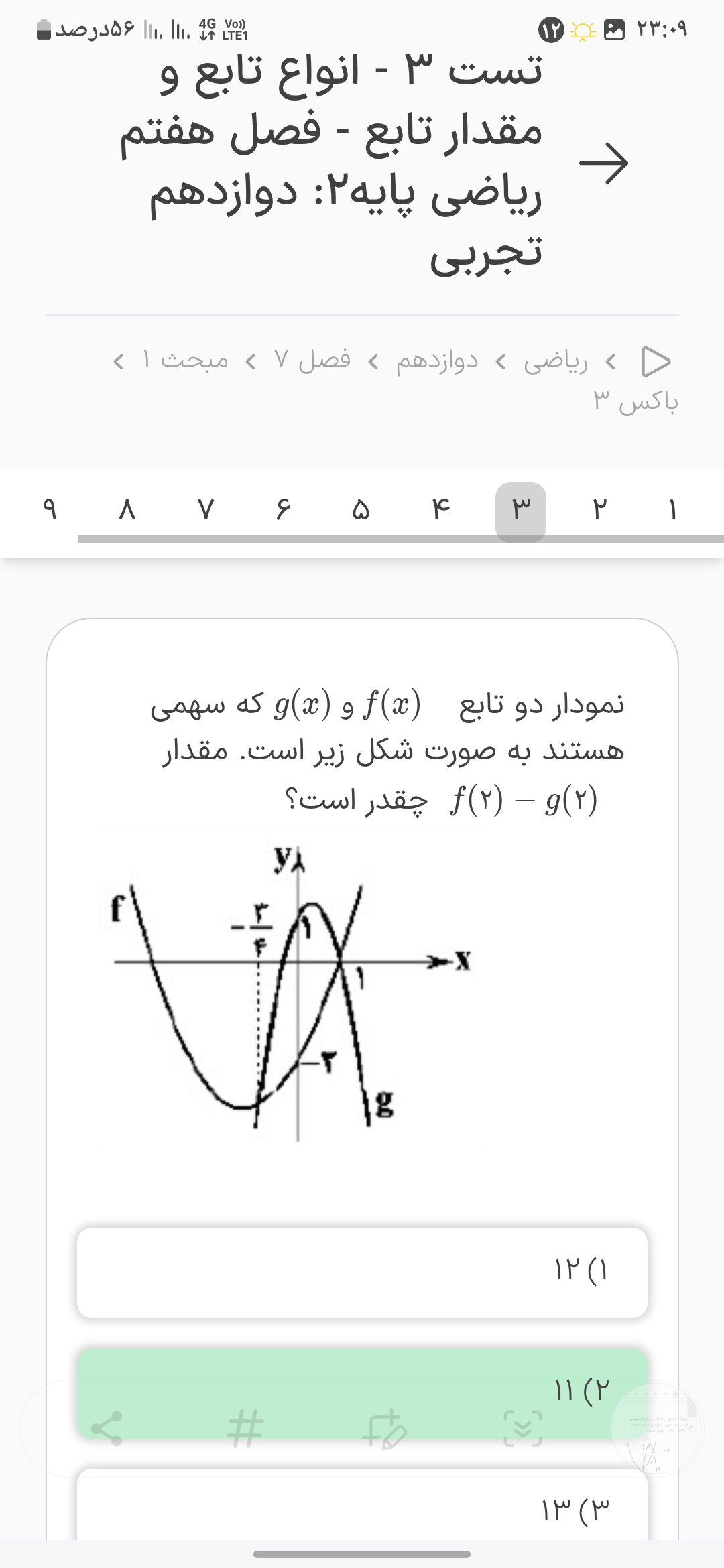
Task: Choose answer option ۳) ۱۳
Action: pyautogui.click(x=362, y=1506)
